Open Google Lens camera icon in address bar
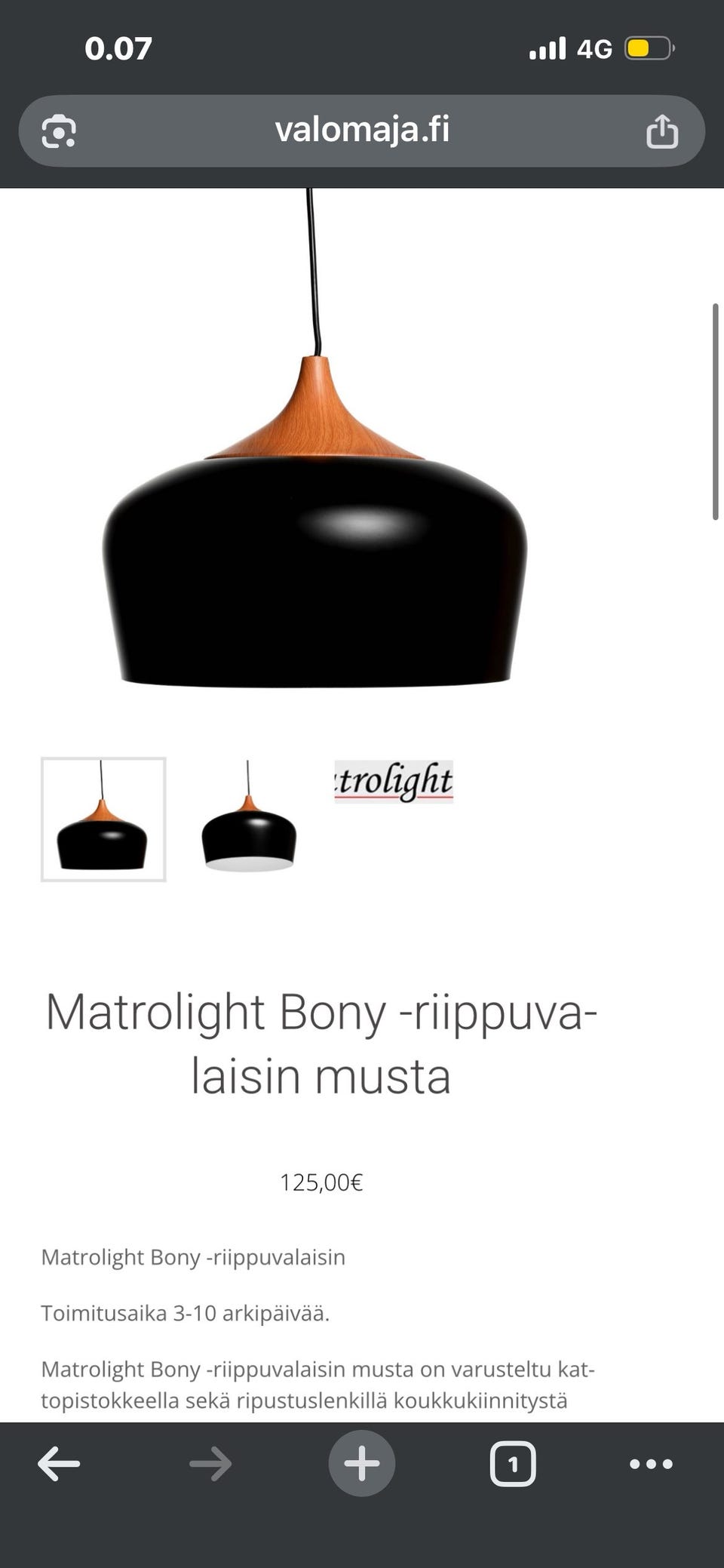Viewport: 724px width, 1568px height. click(59, 131)
